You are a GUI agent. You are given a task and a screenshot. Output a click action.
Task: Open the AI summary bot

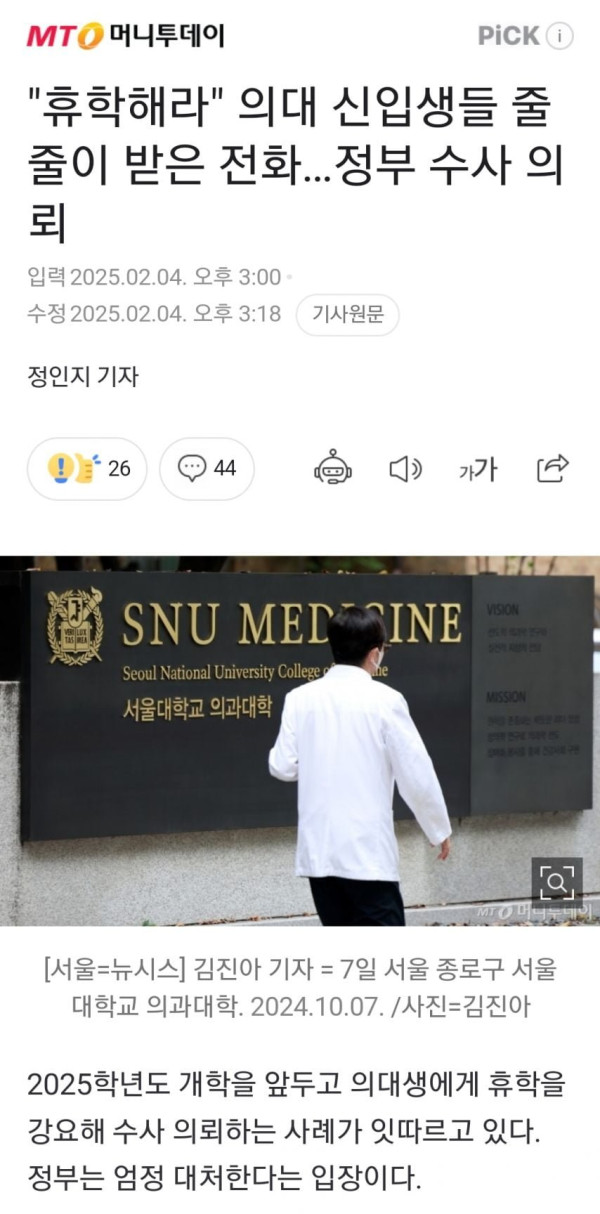pyautogui.click(x=333, y=468)
